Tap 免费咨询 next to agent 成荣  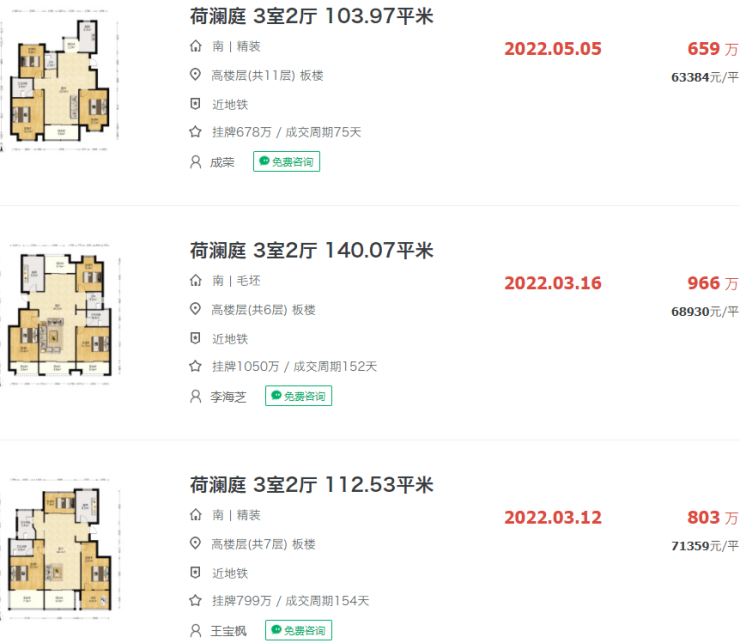point(287,161)
